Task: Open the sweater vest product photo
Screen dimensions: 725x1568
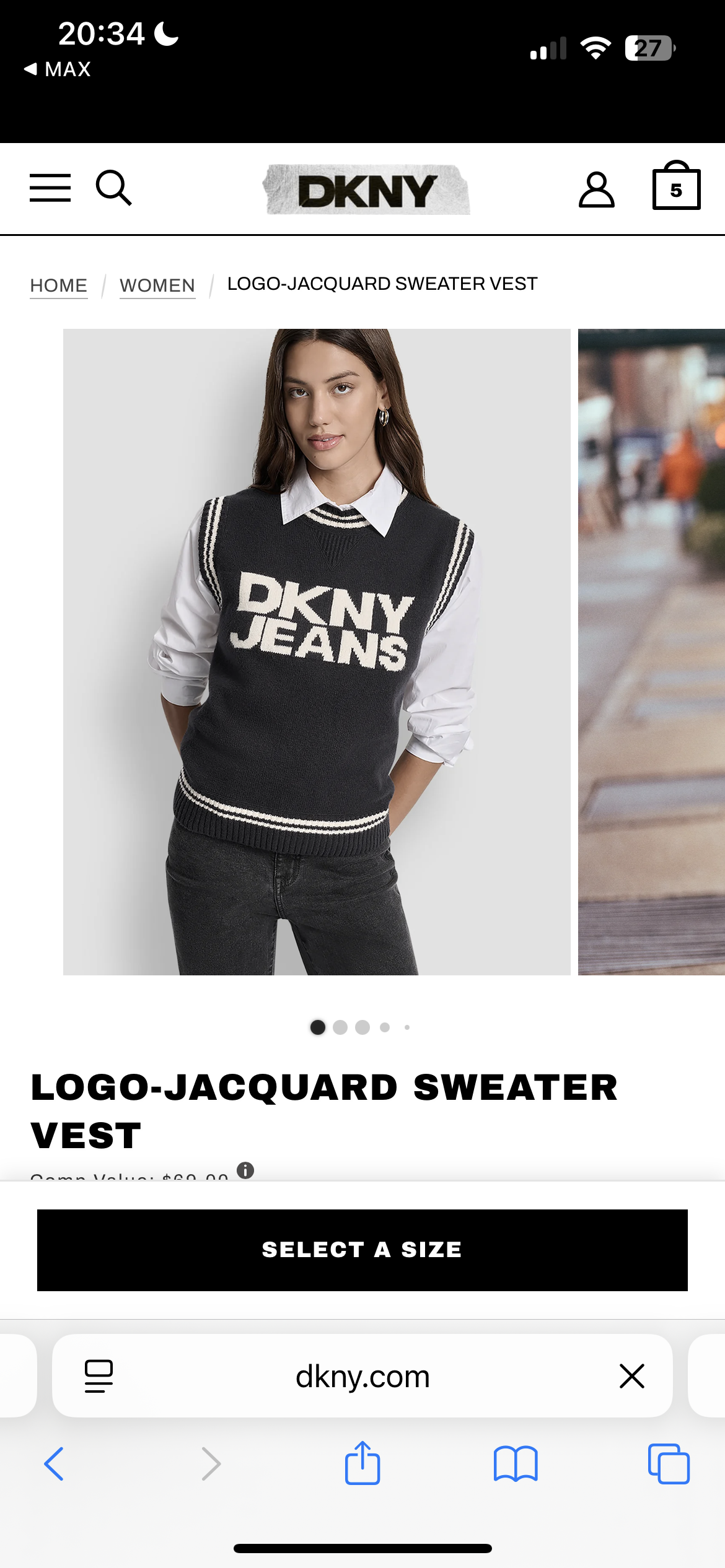Action: [x=317, y=651]
